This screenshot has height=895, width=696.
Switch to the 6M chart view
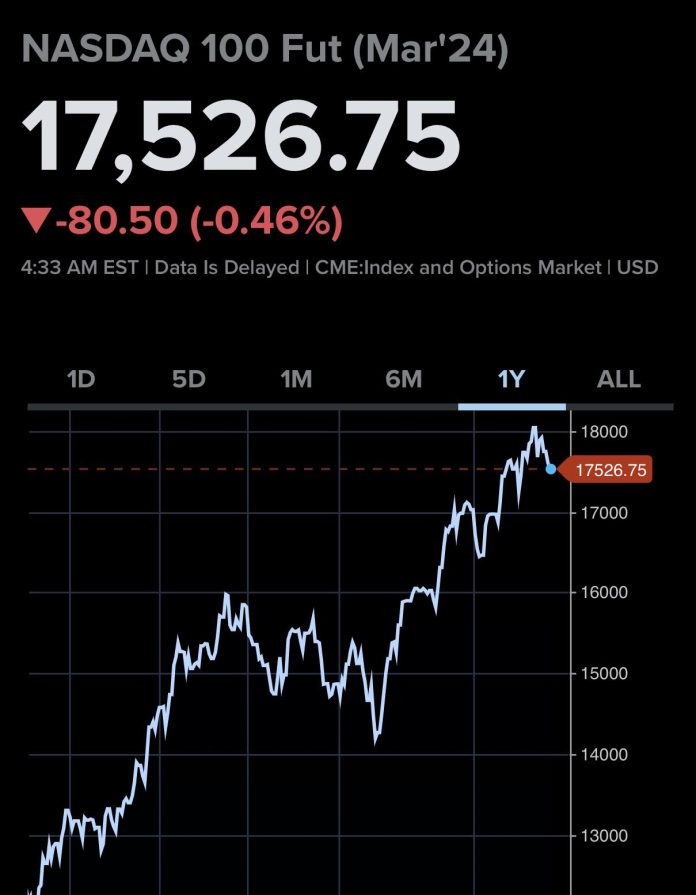[x=404, y=380]
